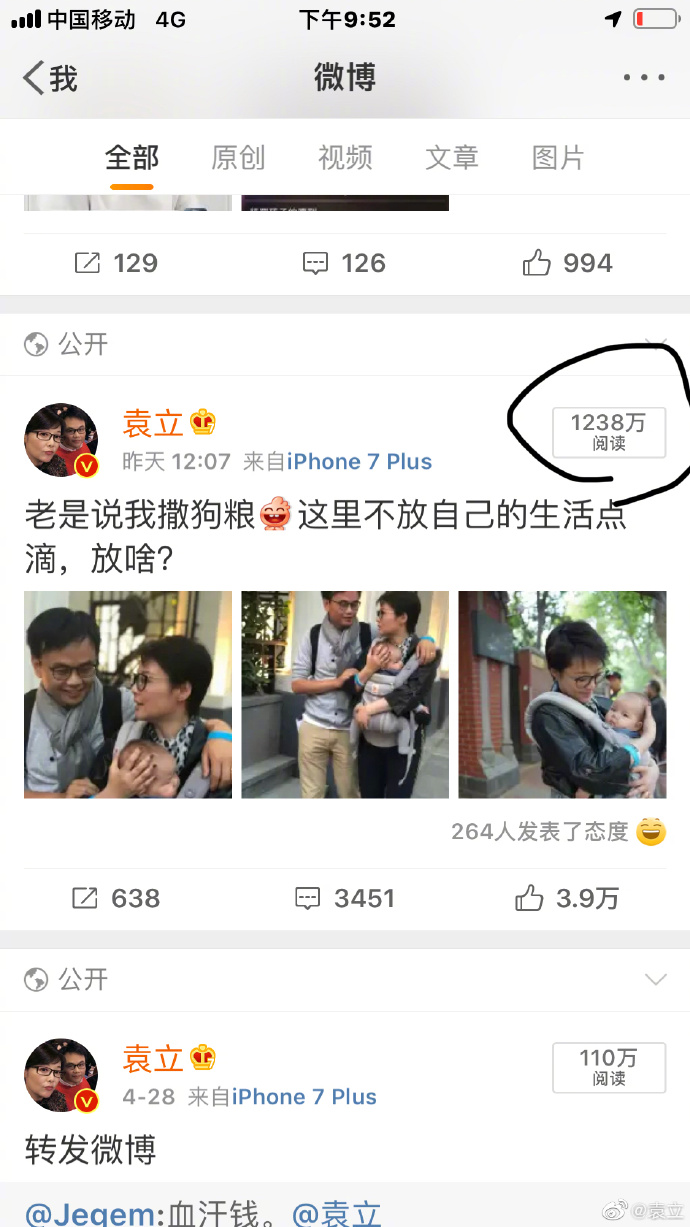The image size is (690, 1227).
Task: Open the middle photo of 撒狗粮 post
Action: click(x=345, y=694)
